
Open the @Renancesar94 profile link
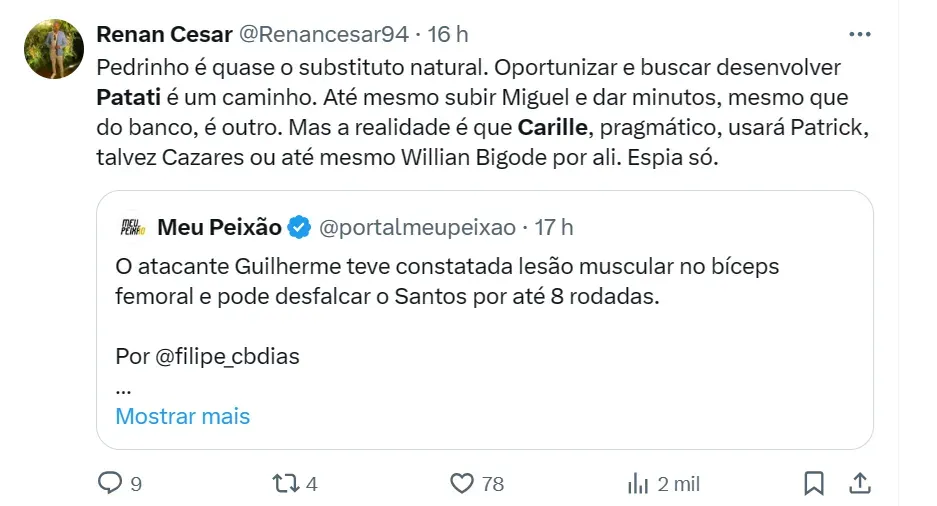pyautogui.click(x=325, y=34)
